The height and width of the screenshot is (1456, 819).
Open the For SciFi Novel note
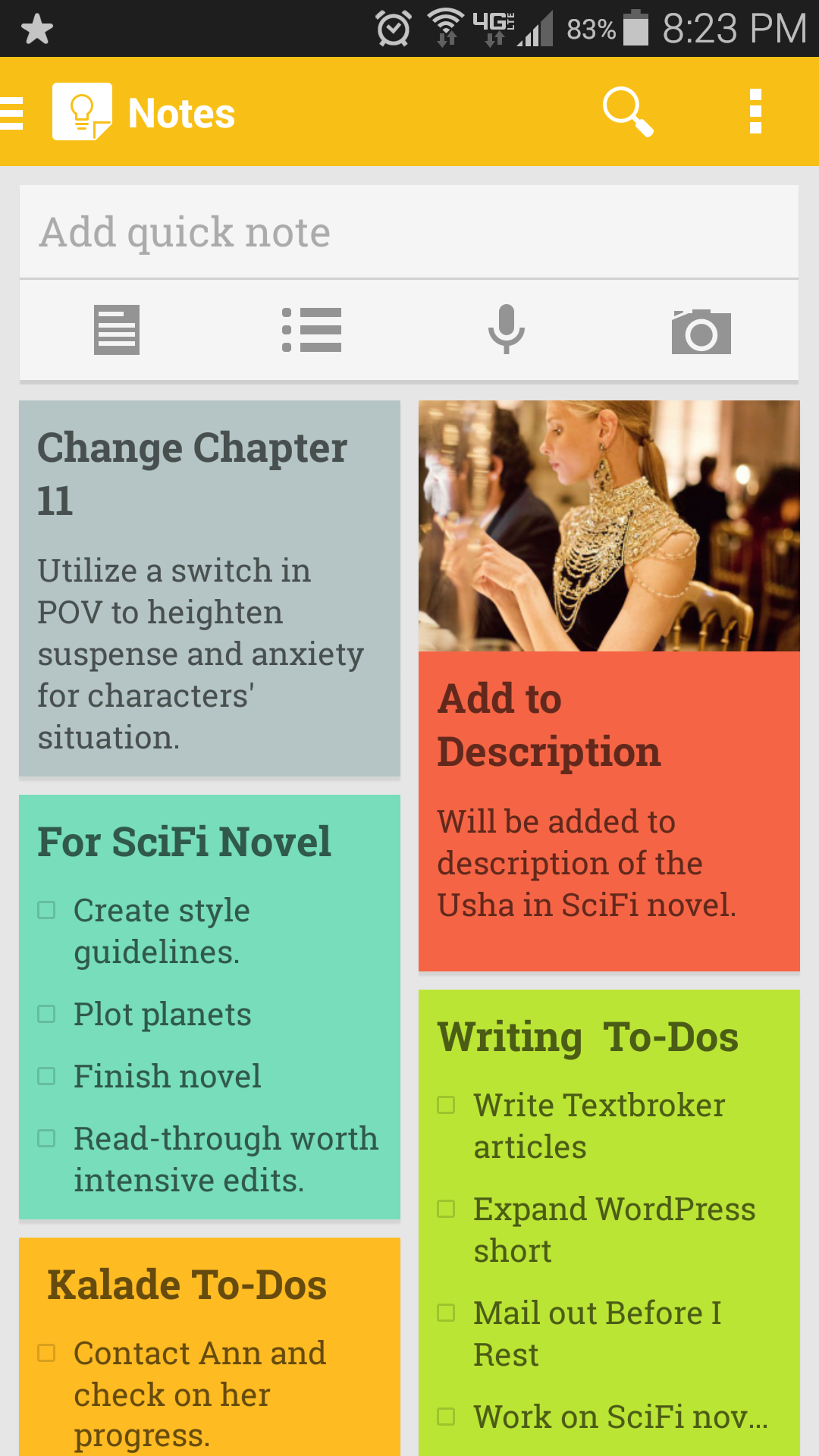[209, 842]
